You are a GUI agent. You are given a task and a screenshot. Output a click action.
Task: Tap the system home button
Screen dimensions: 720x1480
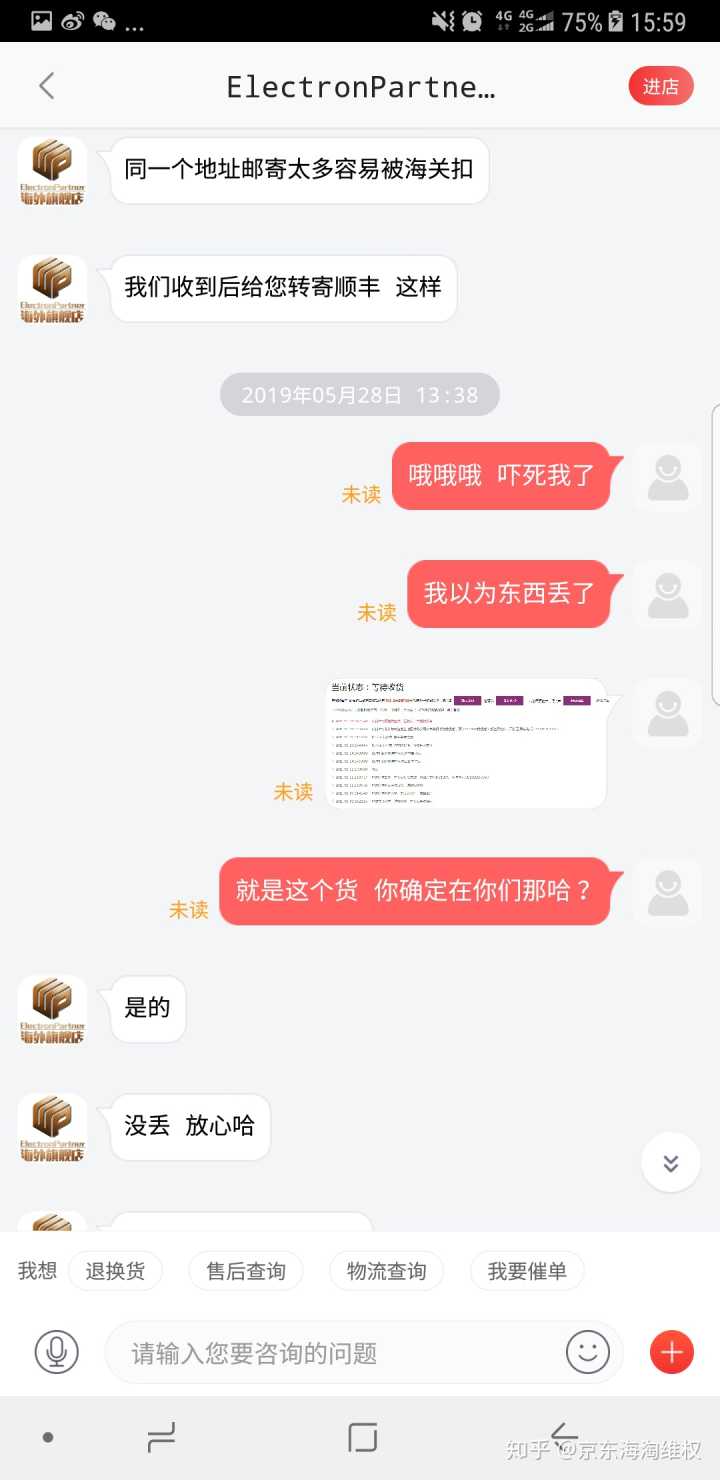coord(362,1438)
